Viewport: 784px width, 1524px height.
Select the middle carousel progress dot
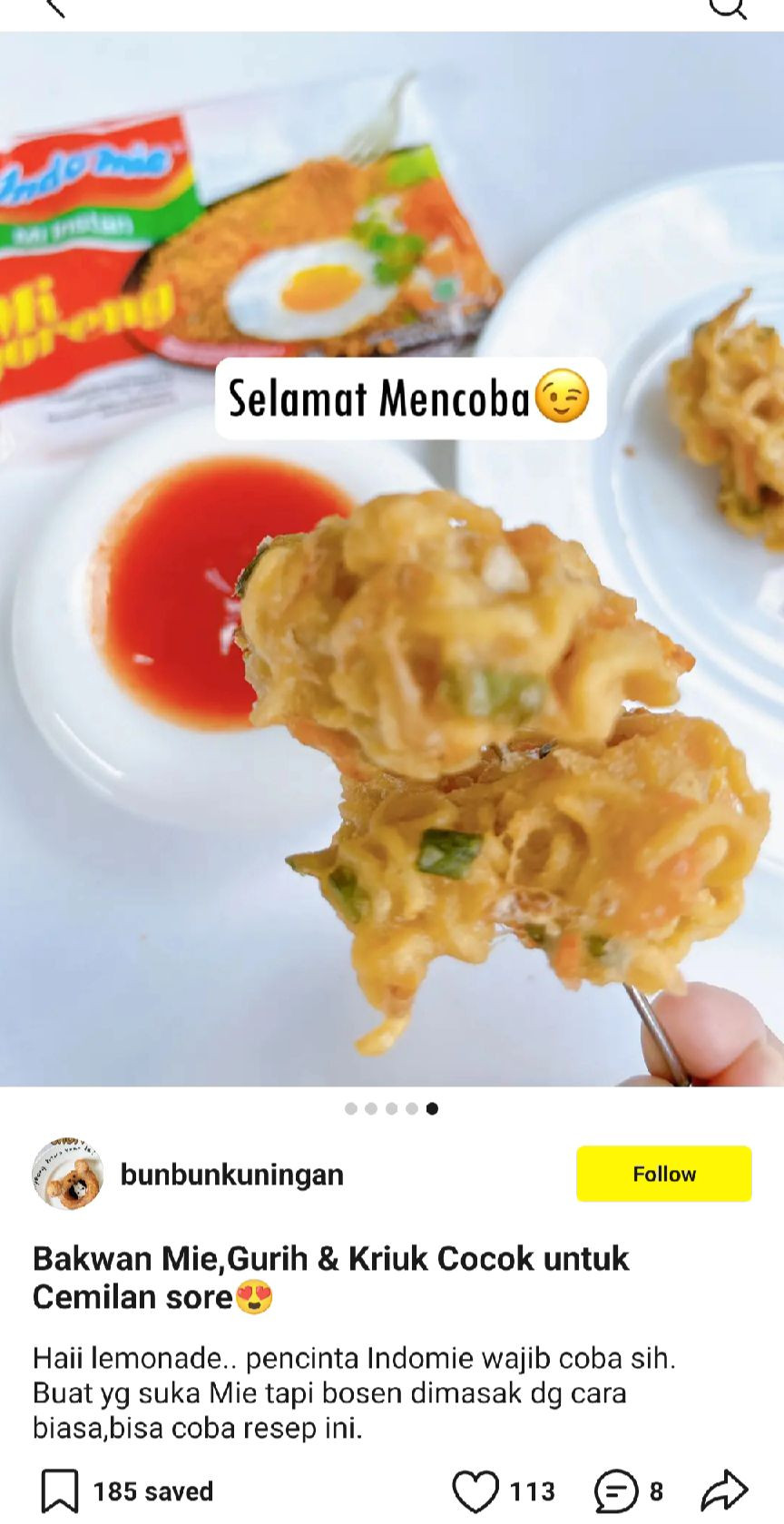389,1108
